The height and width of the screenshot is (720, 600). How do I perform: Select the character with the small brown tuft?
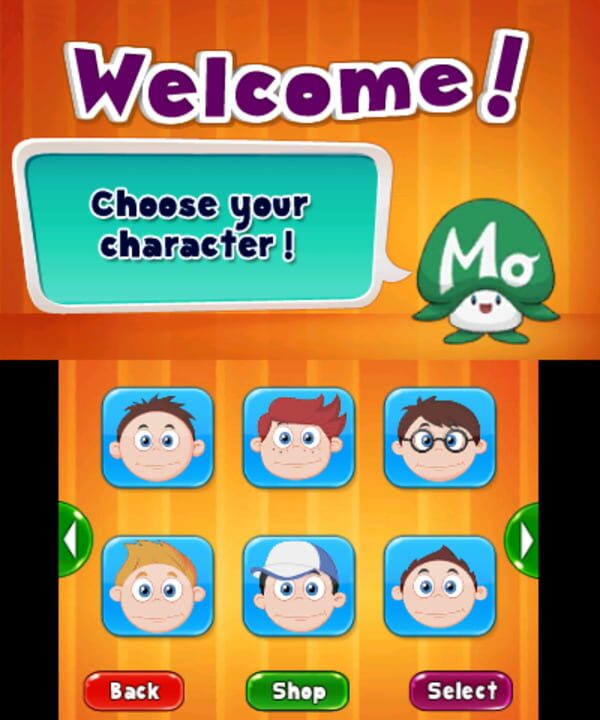[440, 586]
